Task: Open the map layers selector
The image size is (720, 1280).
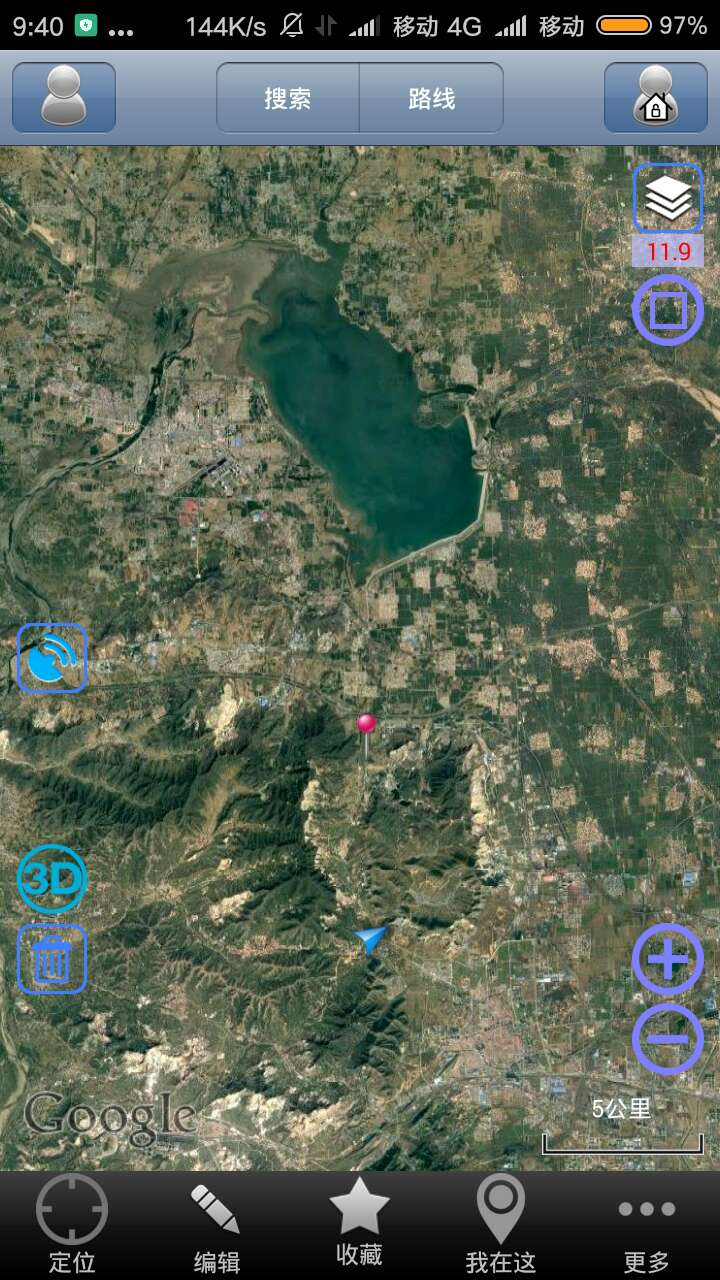Action: coord(668,198)
